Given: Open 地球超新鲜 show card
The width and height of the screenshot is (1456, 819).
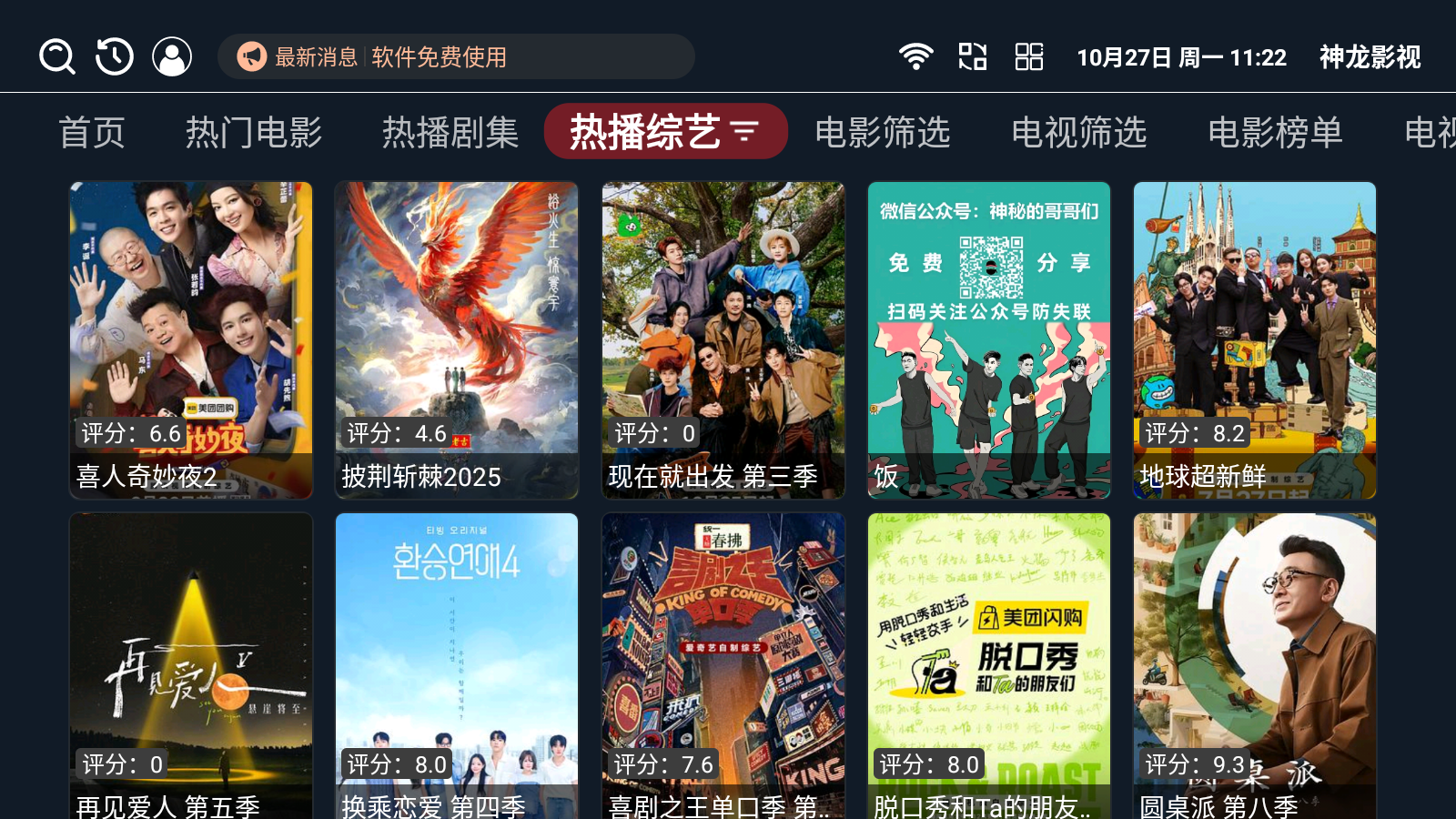Looking at the screenshot, I should click(x=1255, y=339).
